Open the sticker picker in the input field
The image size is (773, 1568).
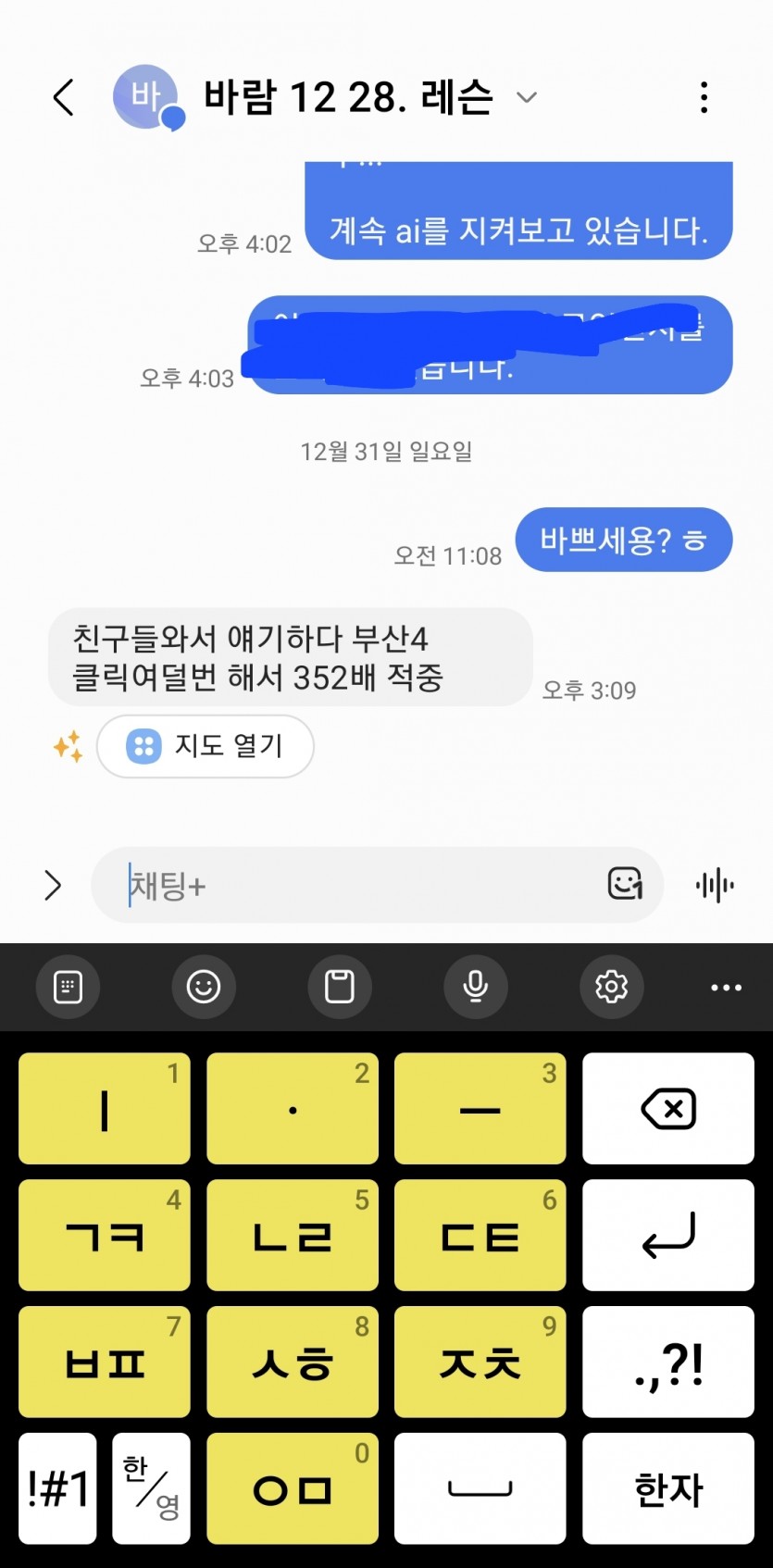click(x=625, y=884)
